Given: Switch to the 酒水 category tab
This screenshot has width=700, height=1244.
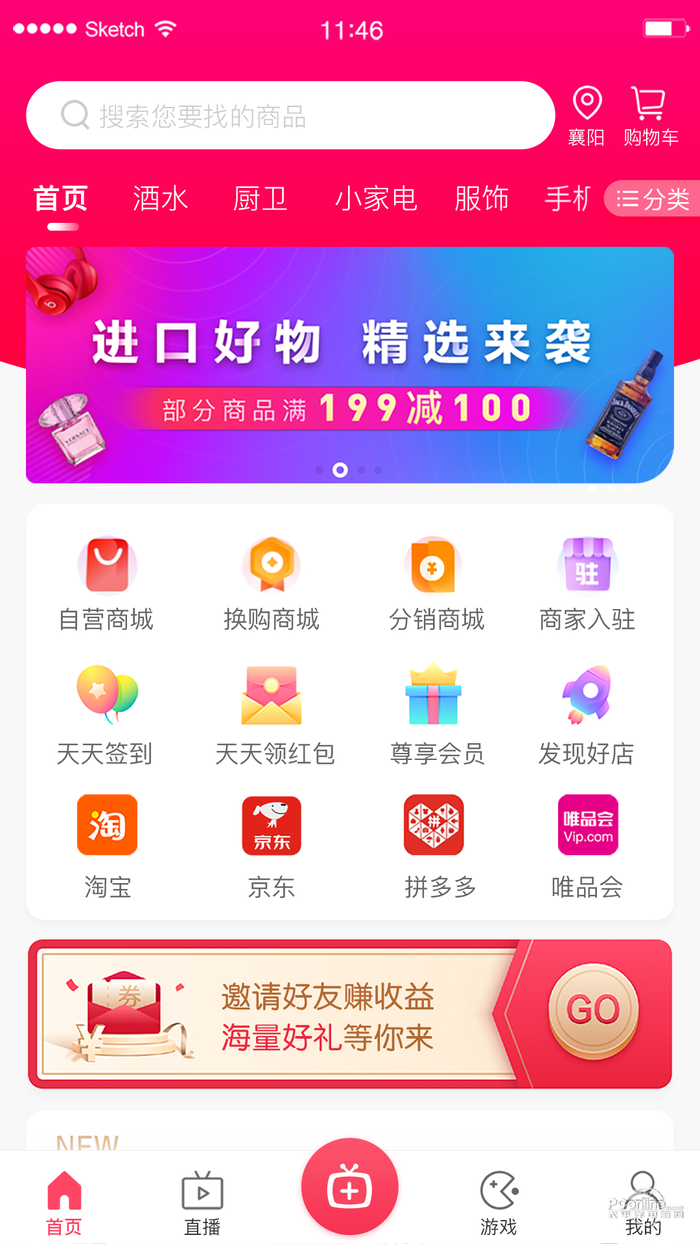Looking at the screenshot, I should coord(160,199).
